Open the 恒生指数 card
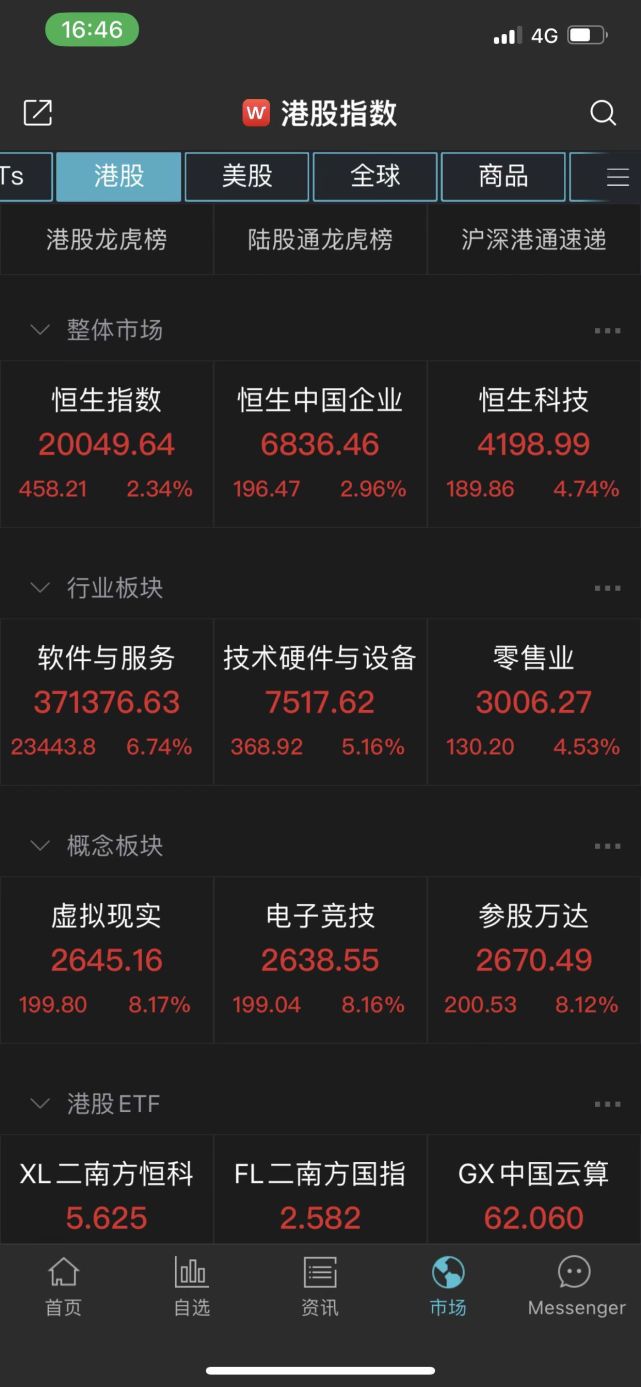Viewport: 641px width, 1387px height. tap(106, 444)
